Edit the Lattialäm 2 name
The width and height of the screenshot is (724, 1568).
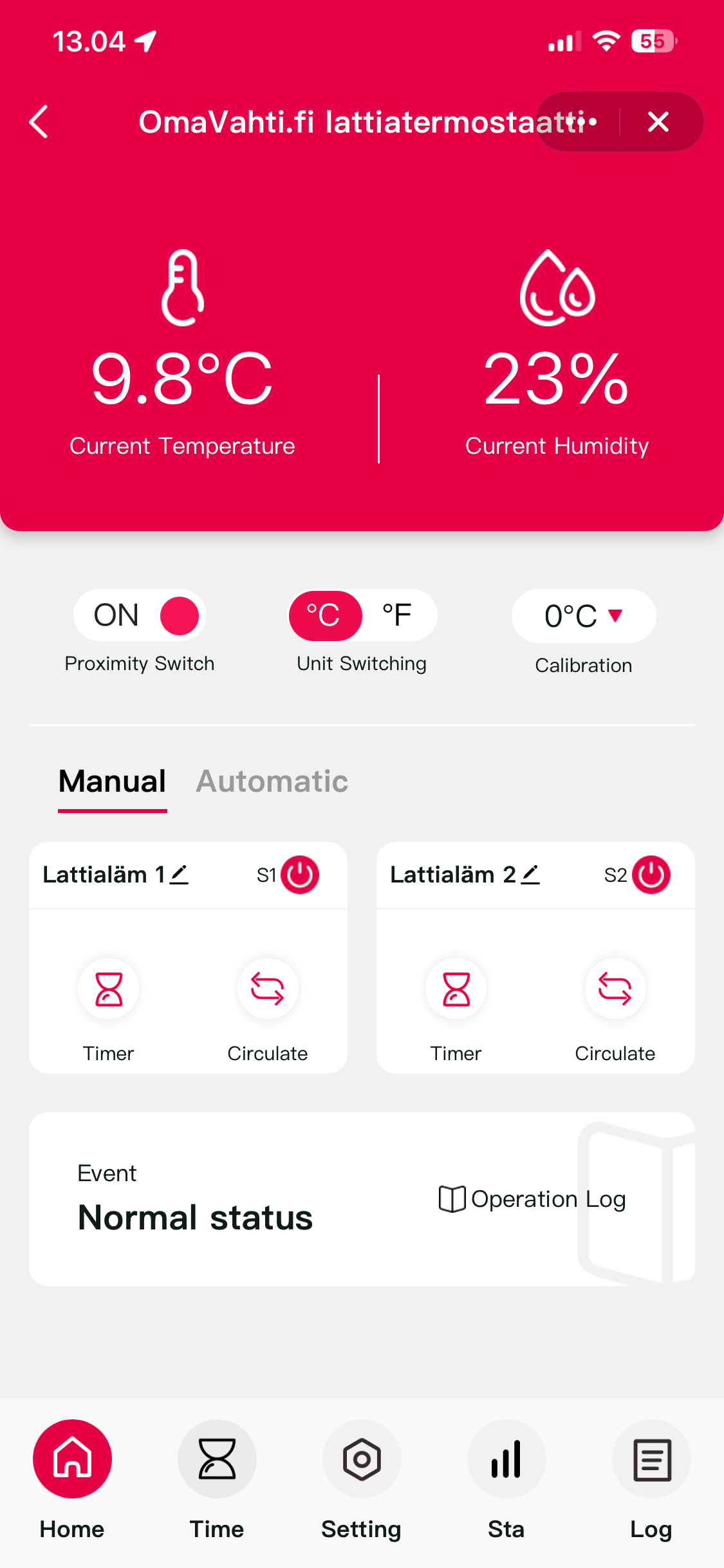(x=530, y=875)
